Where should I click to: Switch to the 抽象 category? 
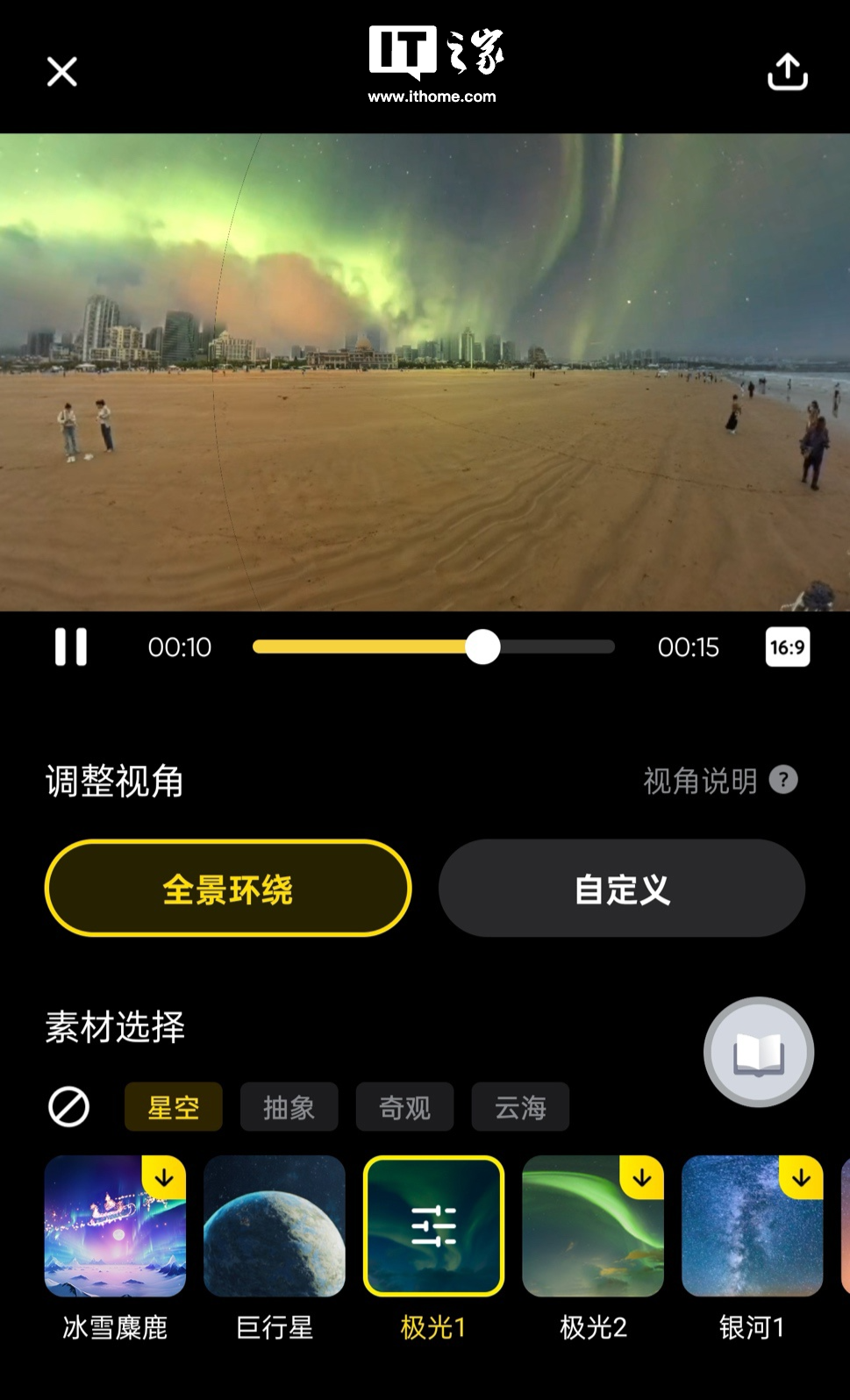click(289, 1107)
